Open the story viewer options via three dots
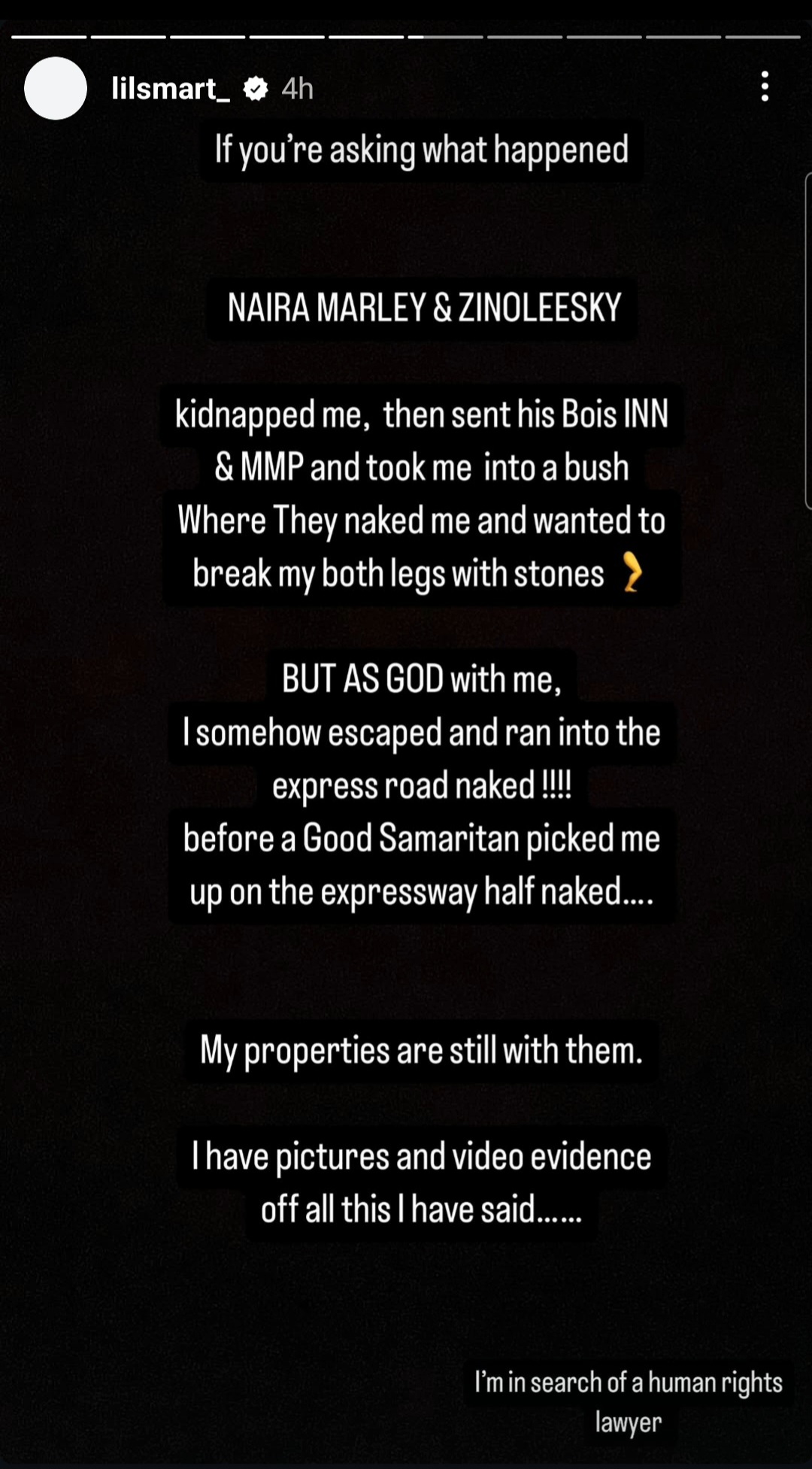This screenshot has width=812, height=1469. click(x=765, y=88)
